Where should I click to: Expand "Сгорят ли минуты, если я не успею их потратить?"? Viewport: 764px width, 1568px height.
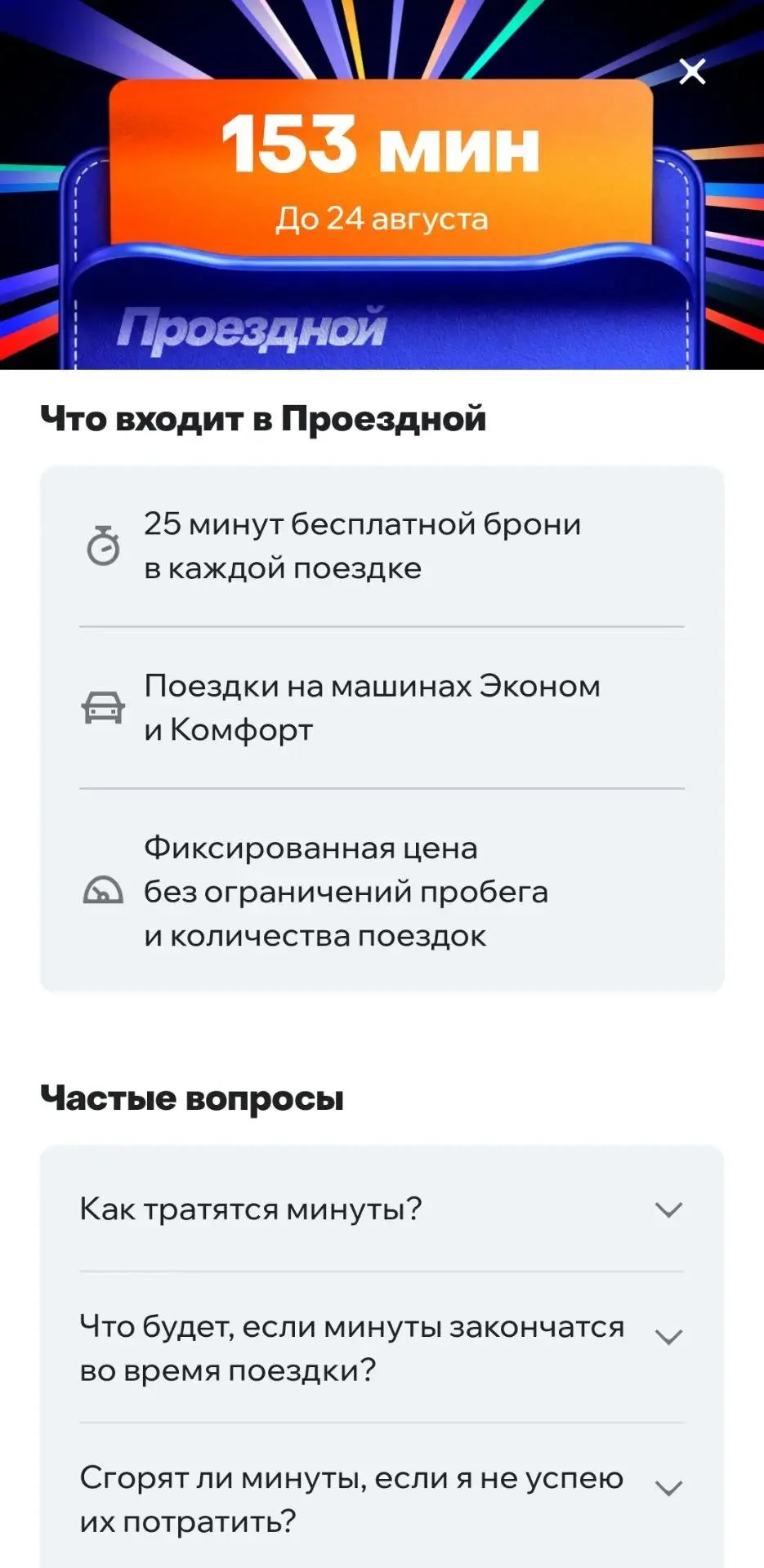coord(382,1499)
